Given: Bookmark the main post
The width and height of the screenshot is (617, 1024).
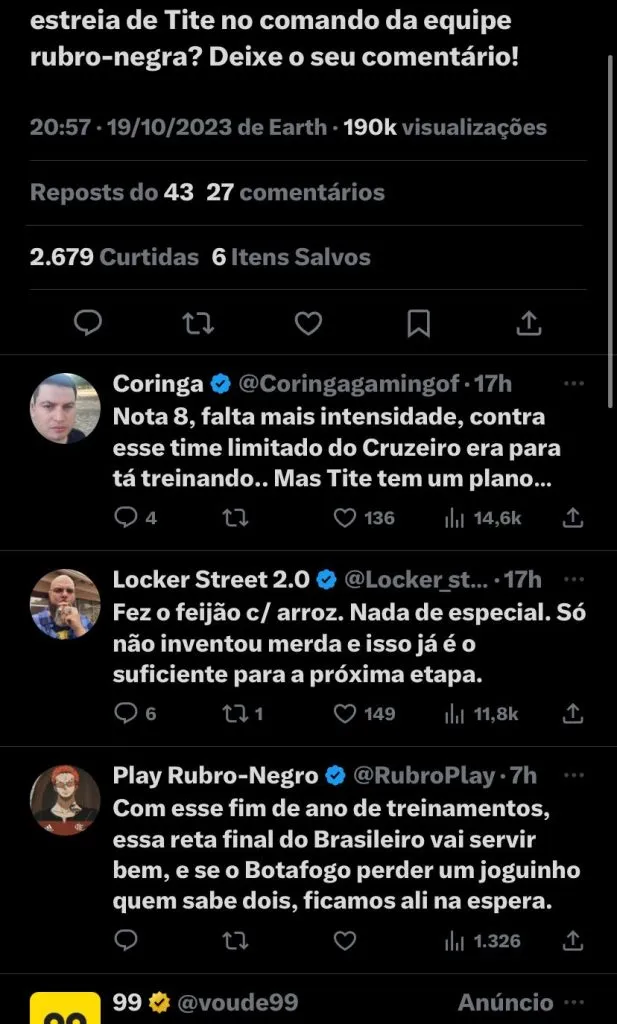Looking at the screenshot, I should [x=419, y=323].
